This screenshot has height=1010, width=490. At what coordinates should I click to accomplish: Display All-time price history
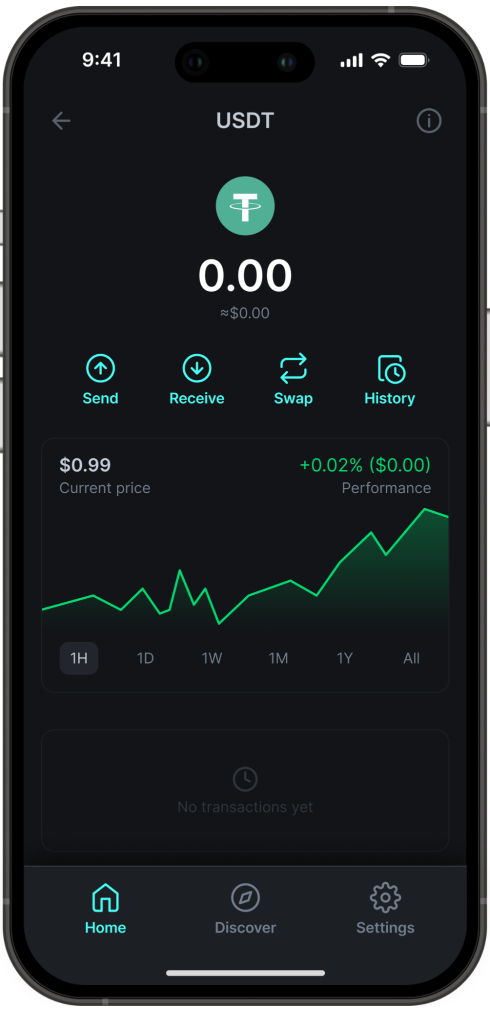pos(411,658)
